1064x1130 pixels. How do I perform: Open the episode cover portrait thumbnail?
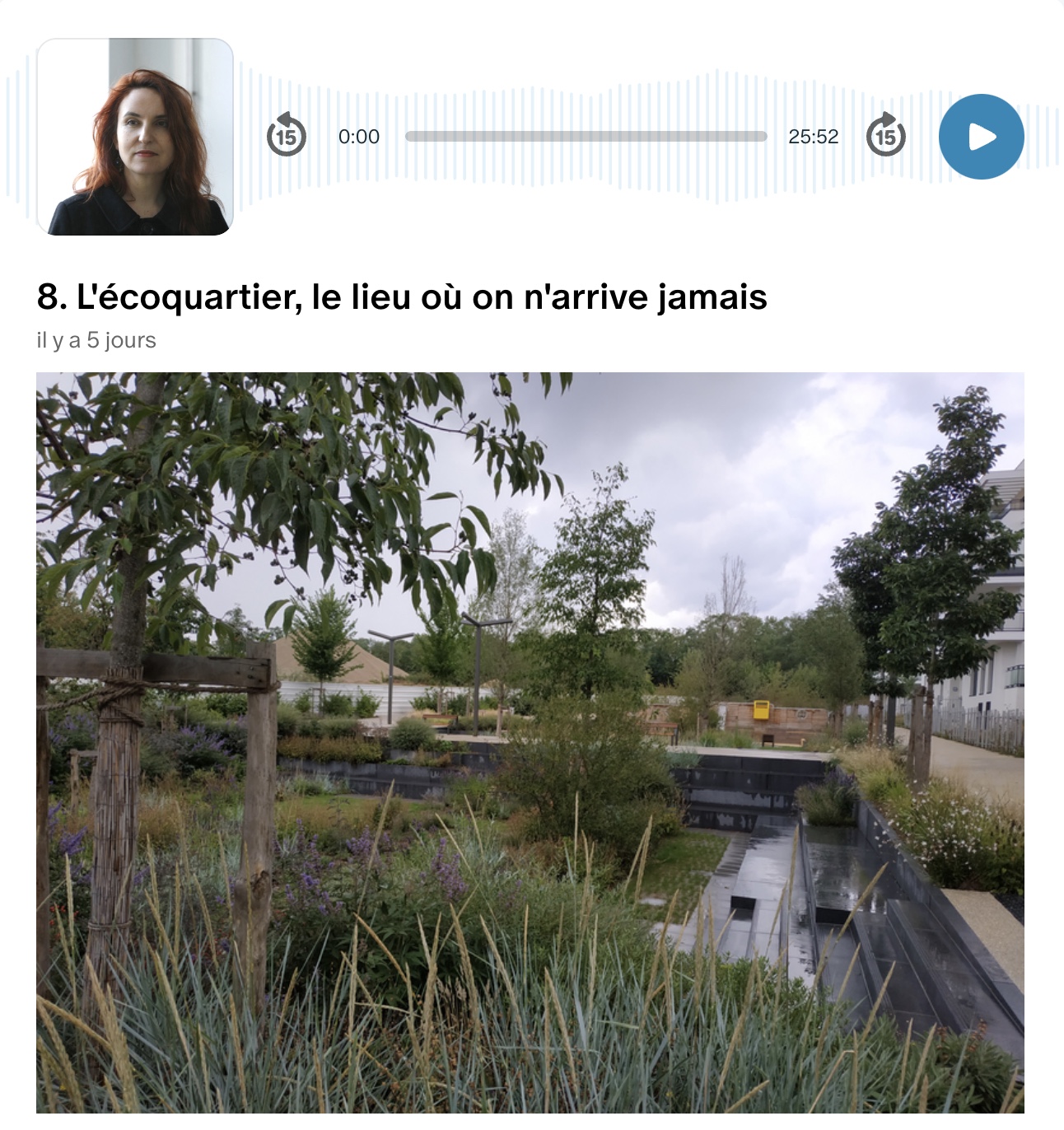(x=135, y=137)
